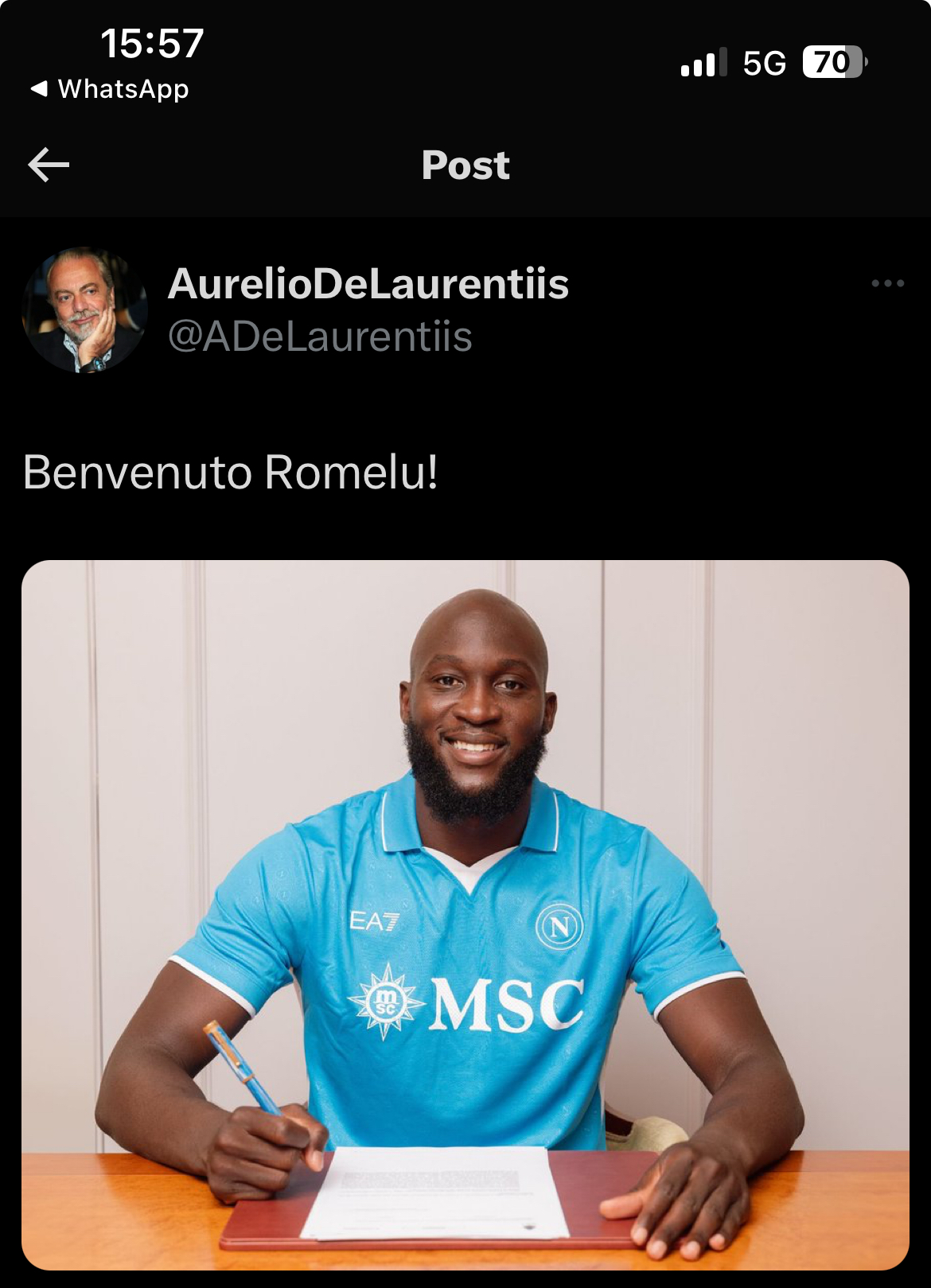Open the post's three-dot overflow menu
This screenshot has height=1288, width=931.
887,283
